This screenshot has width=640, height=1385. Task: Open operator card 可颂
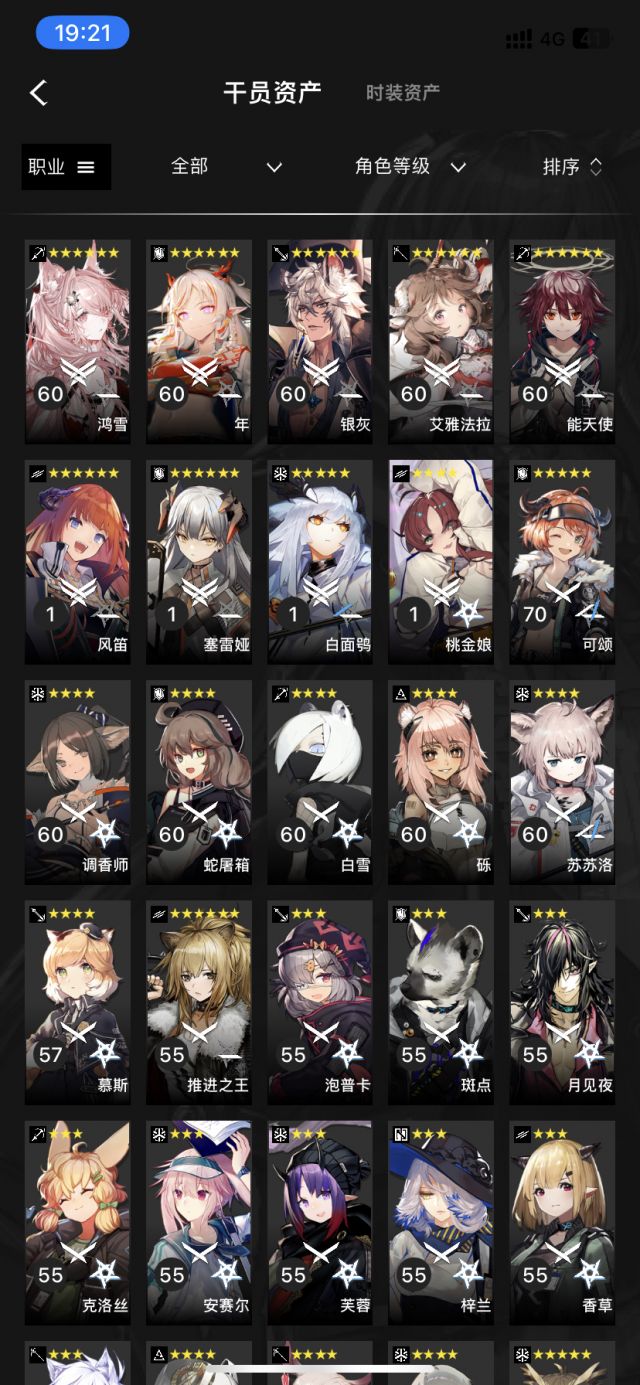[x=562, y=562]
